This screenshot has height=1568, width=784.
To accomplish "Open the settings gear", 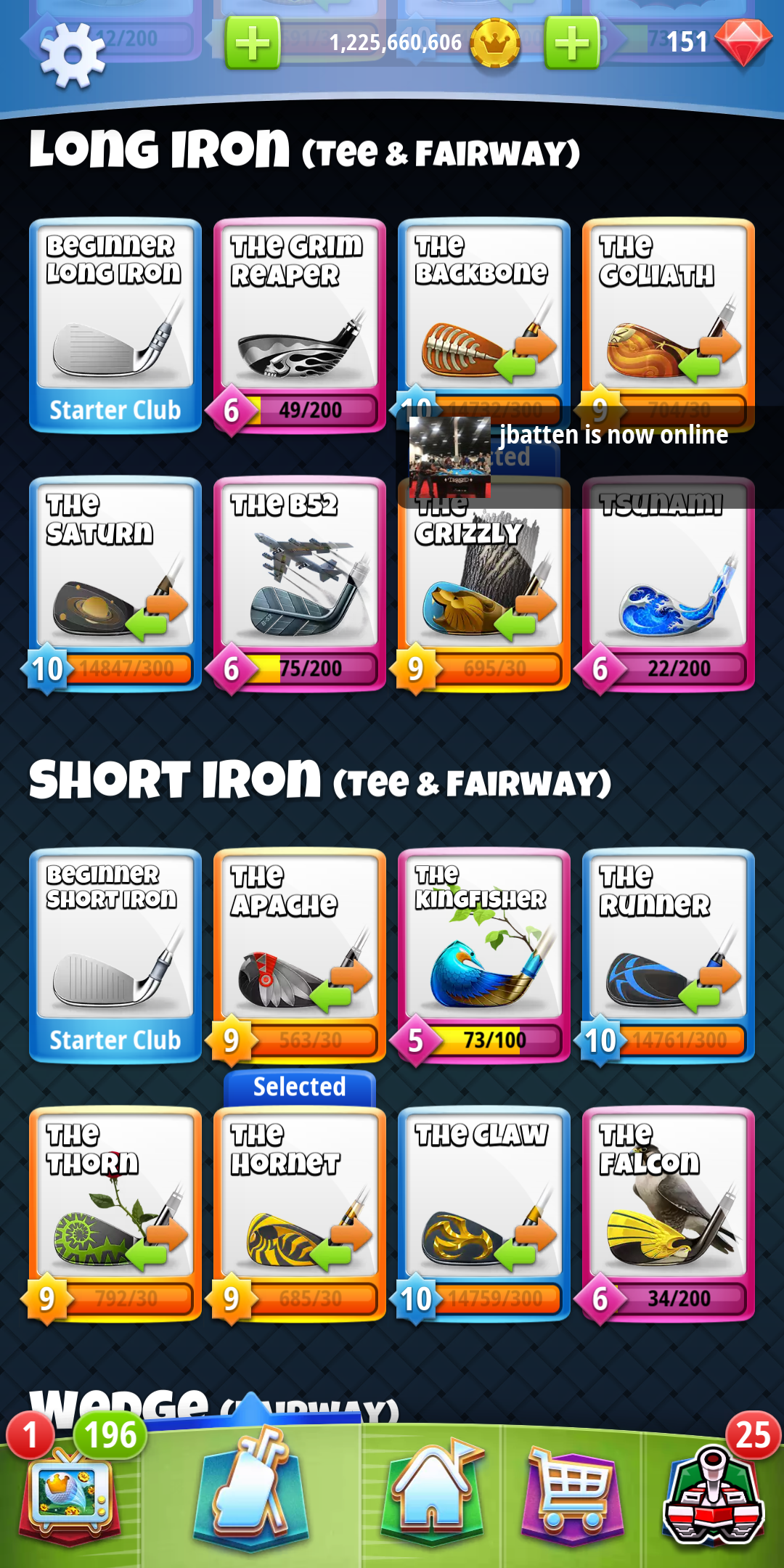I will click(71, 55).
